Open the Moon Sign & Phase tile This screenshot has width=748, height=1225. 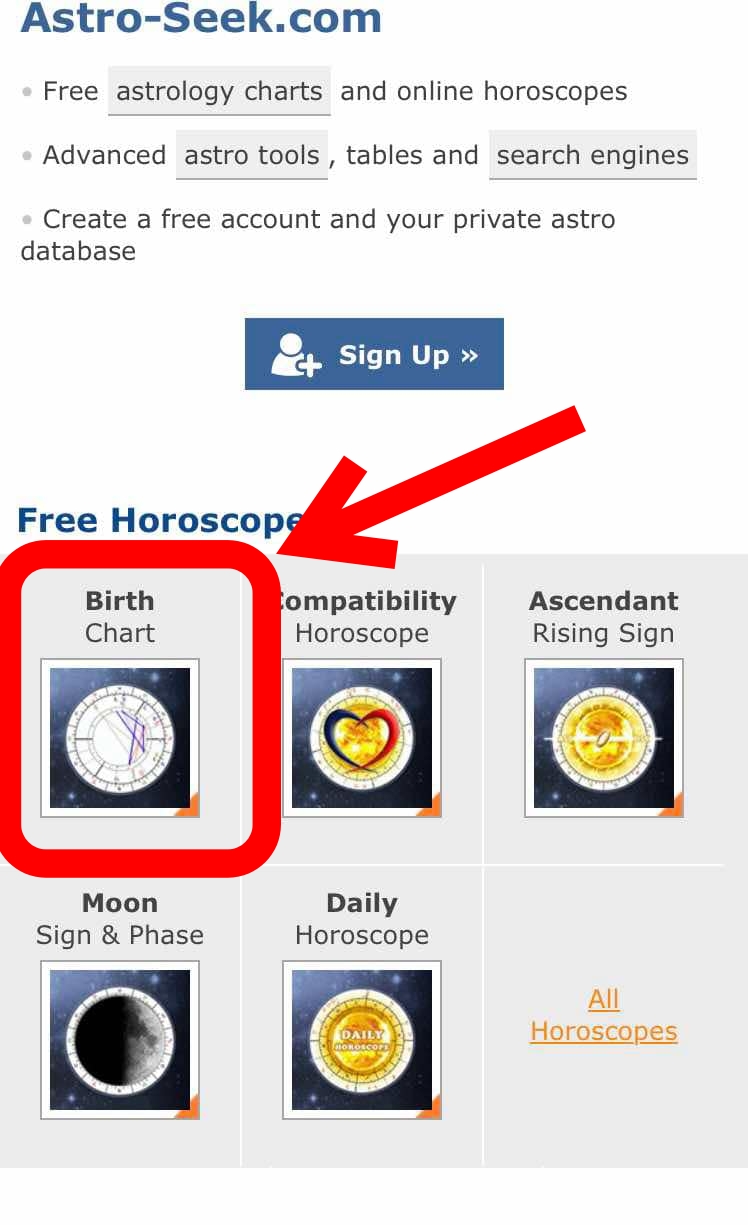(120, 1039)
